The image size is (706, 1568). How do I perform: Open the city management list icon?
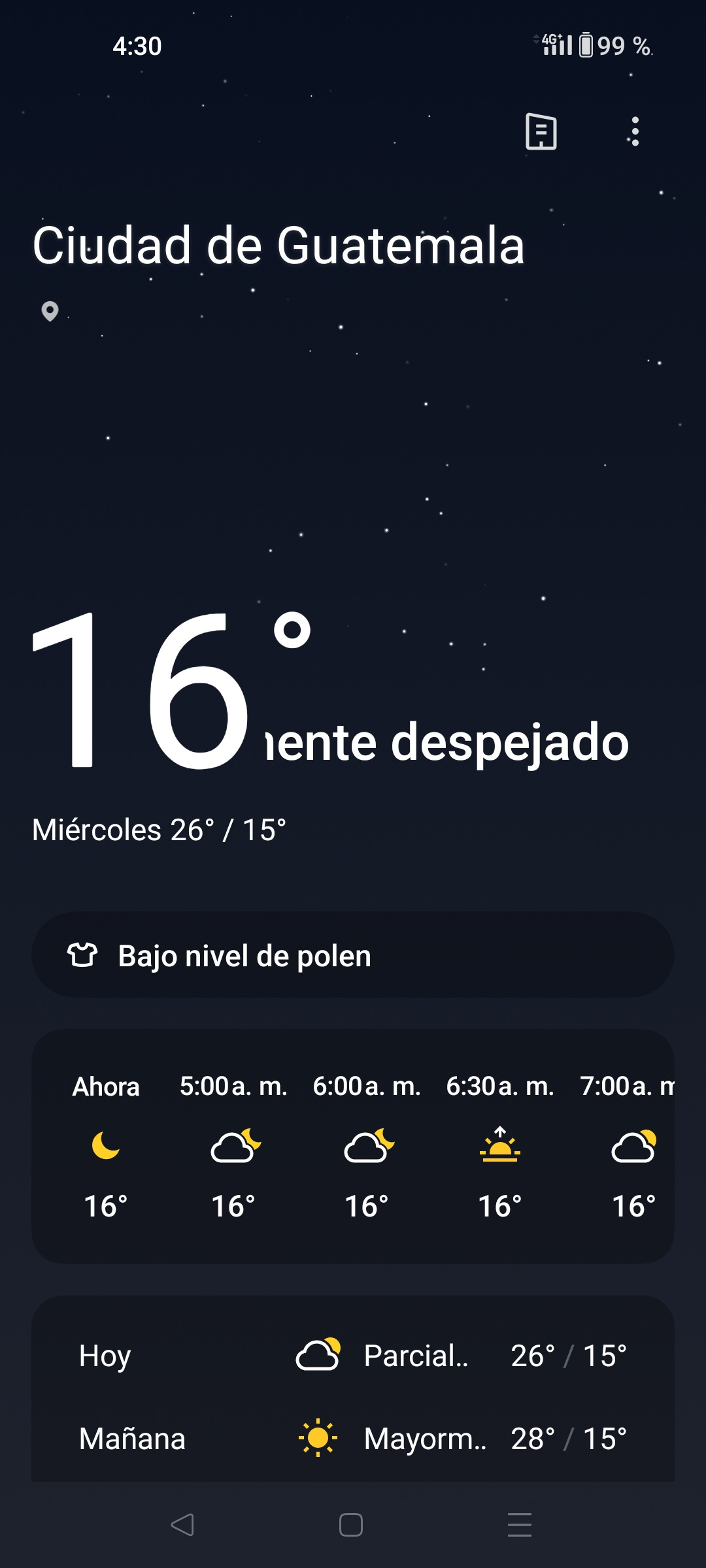point(541,132)
